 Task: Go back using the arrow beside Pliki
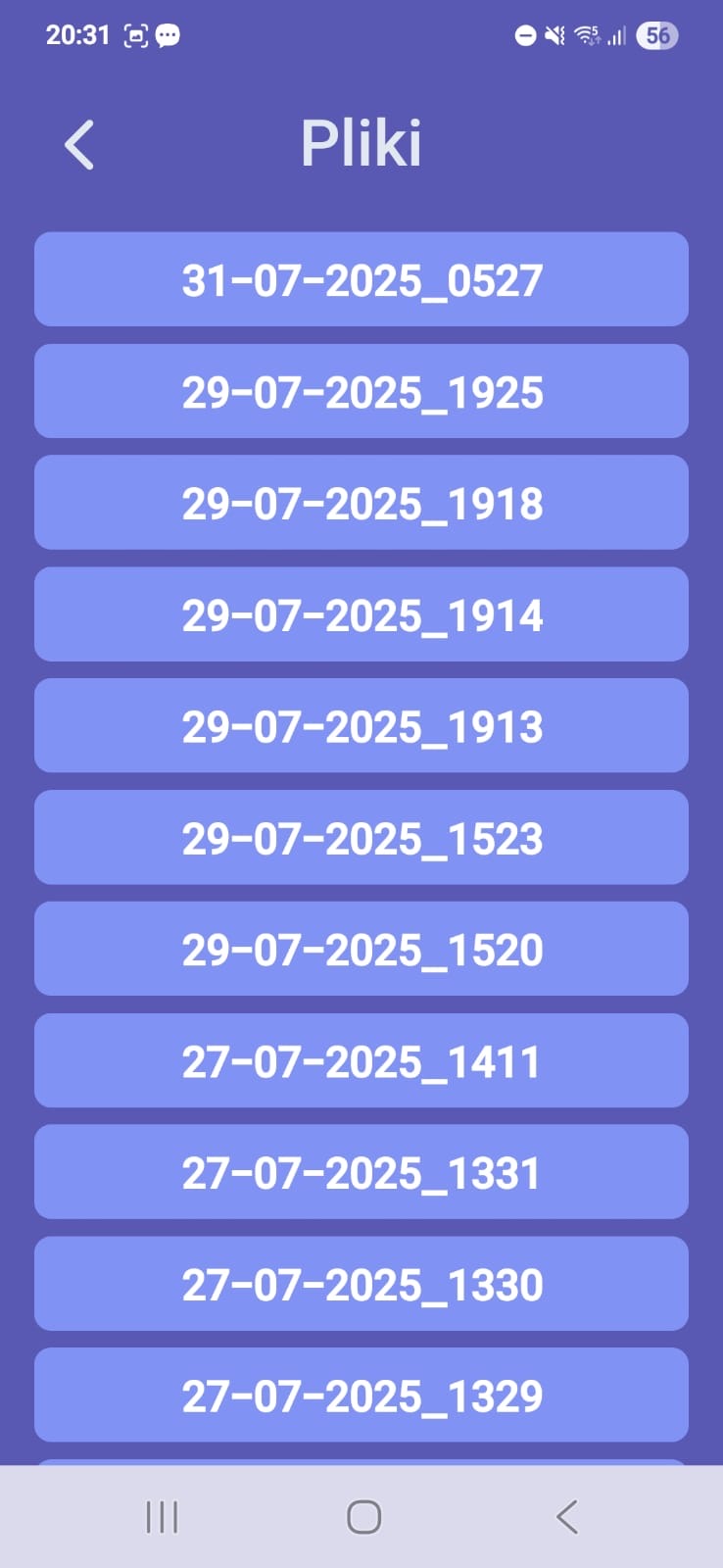pos(79,145)
